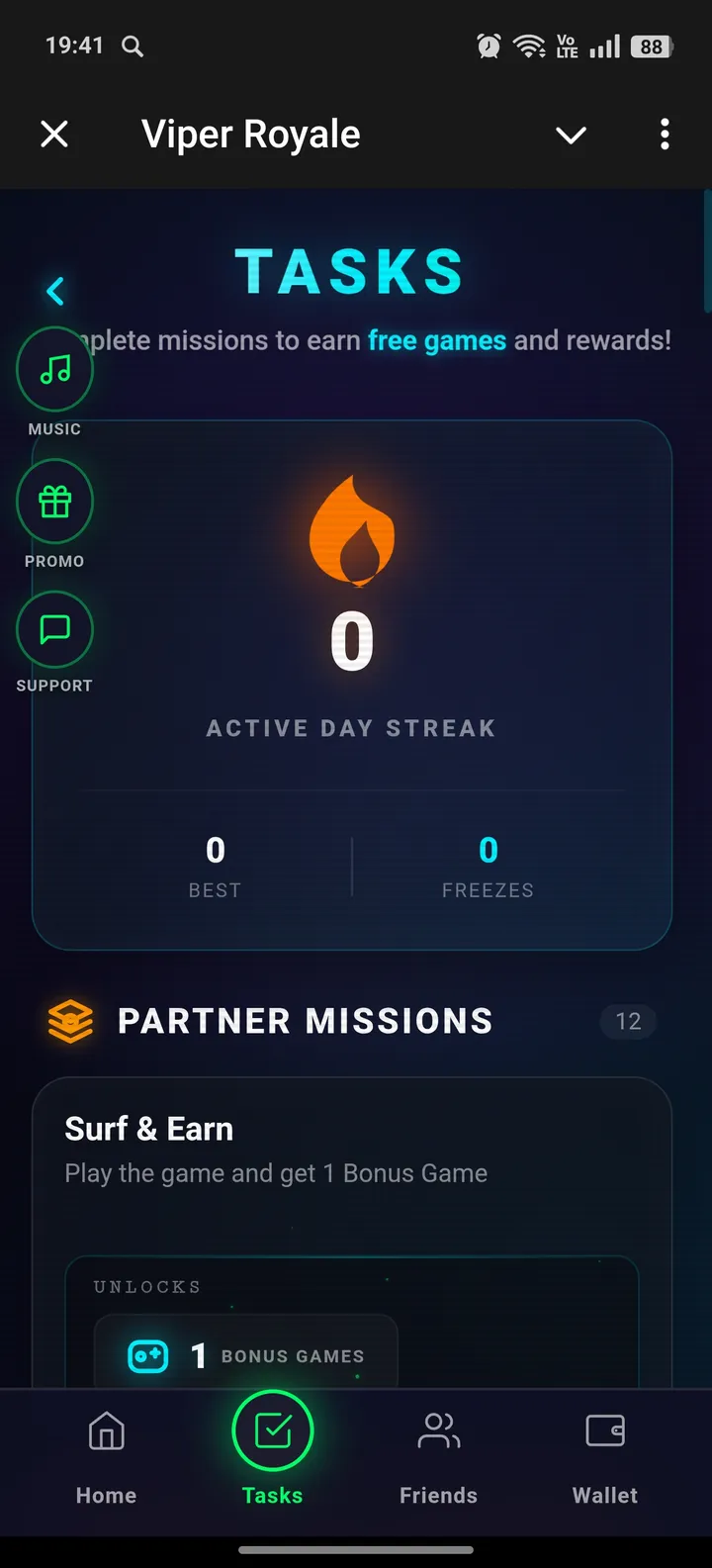Open the three-dot overflow menu

664,135
